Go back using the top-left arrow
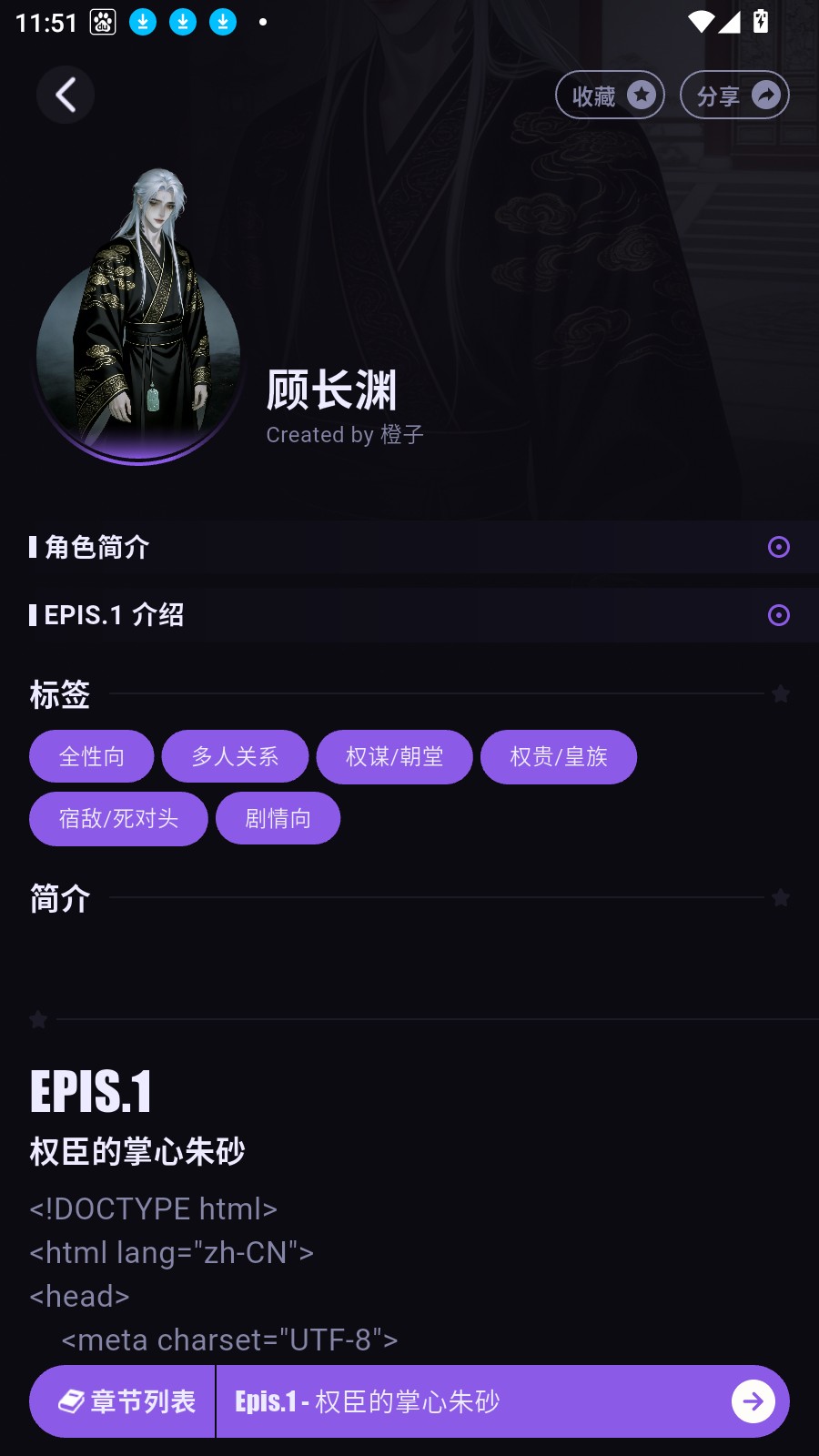Screen dimensions: 819x1456 [x=66, y=95]
